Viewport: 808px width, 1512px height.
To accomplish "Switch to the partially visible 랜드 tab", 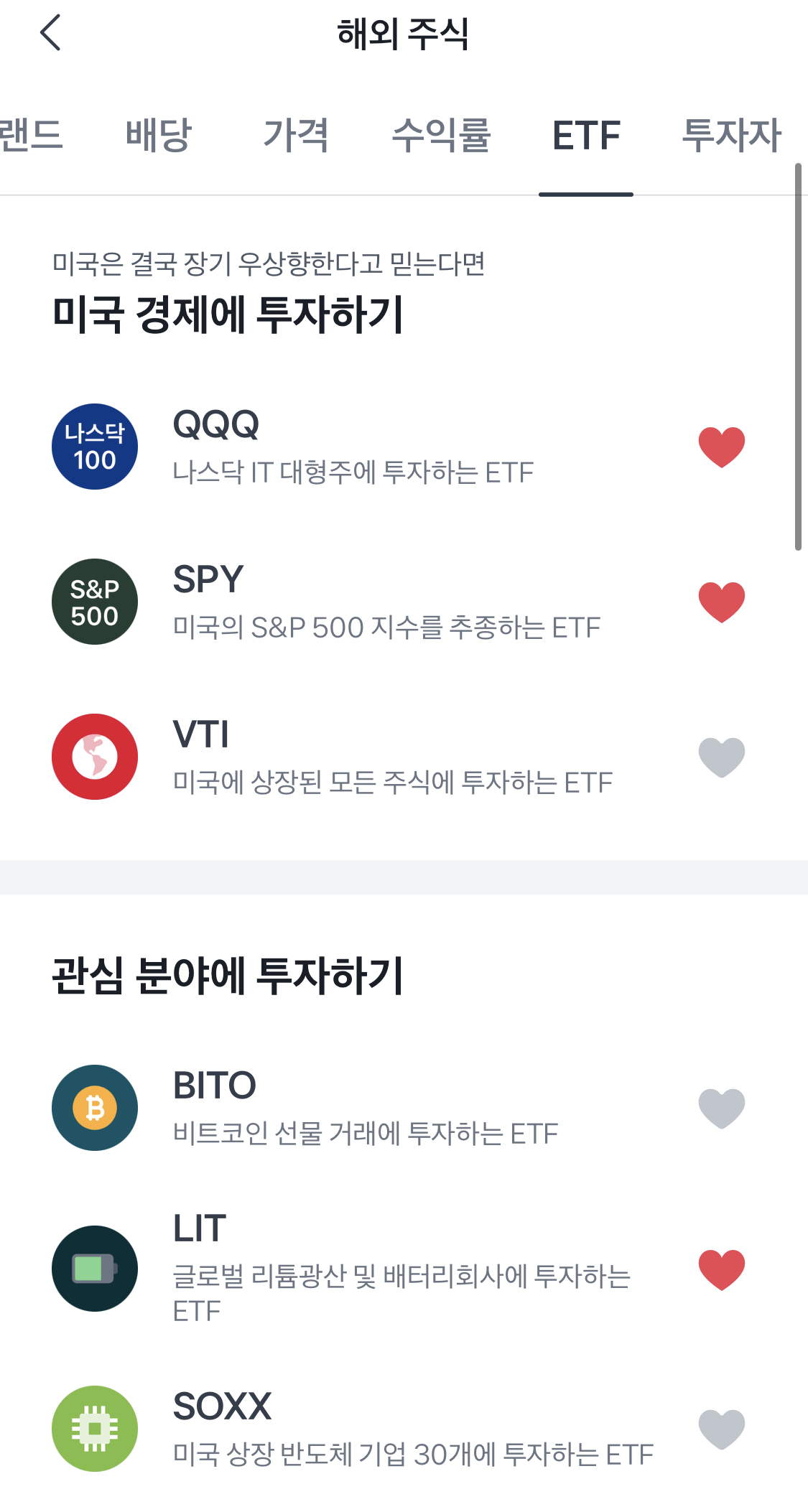I will (x=32, y=135).
